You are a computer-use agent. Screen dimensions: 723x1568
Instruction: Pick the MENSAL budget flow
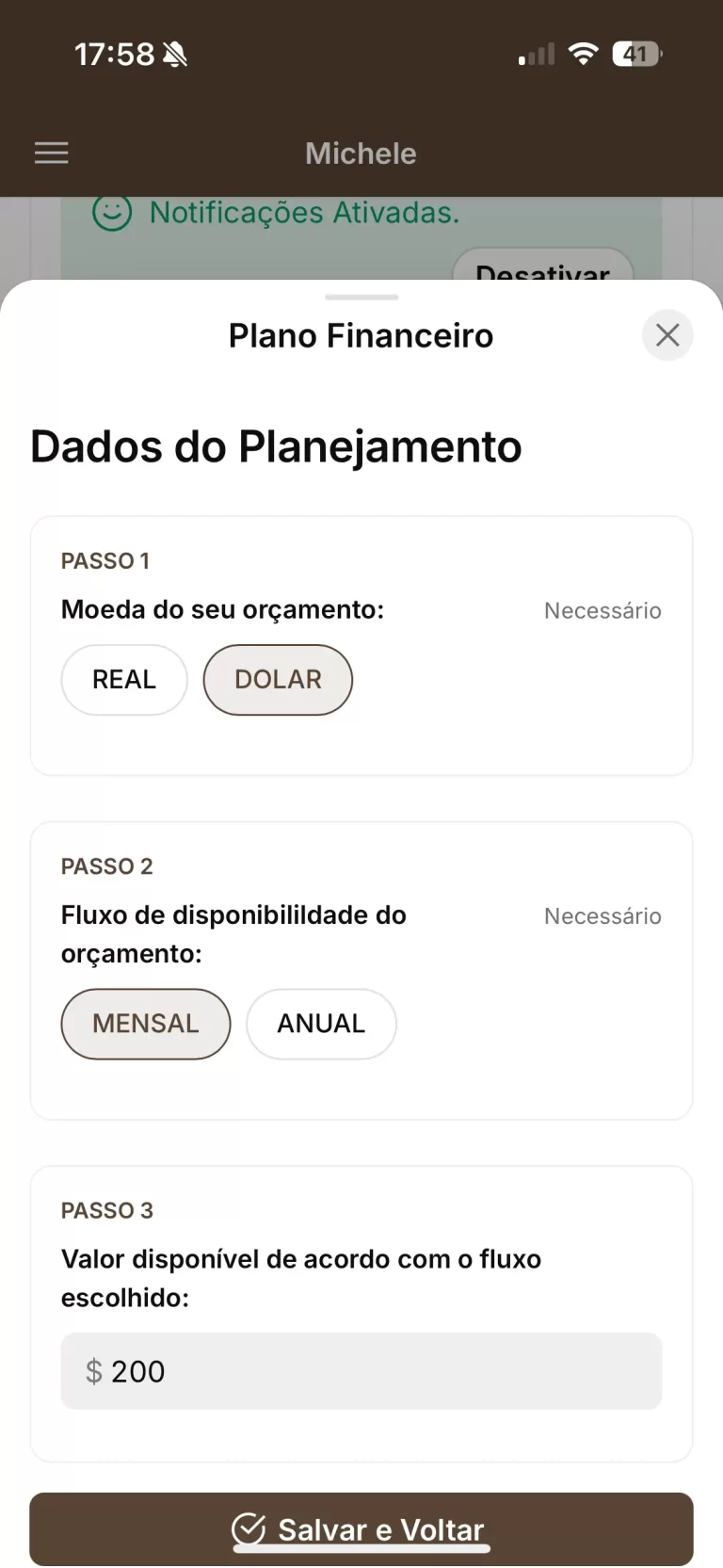coord(146,1024)
